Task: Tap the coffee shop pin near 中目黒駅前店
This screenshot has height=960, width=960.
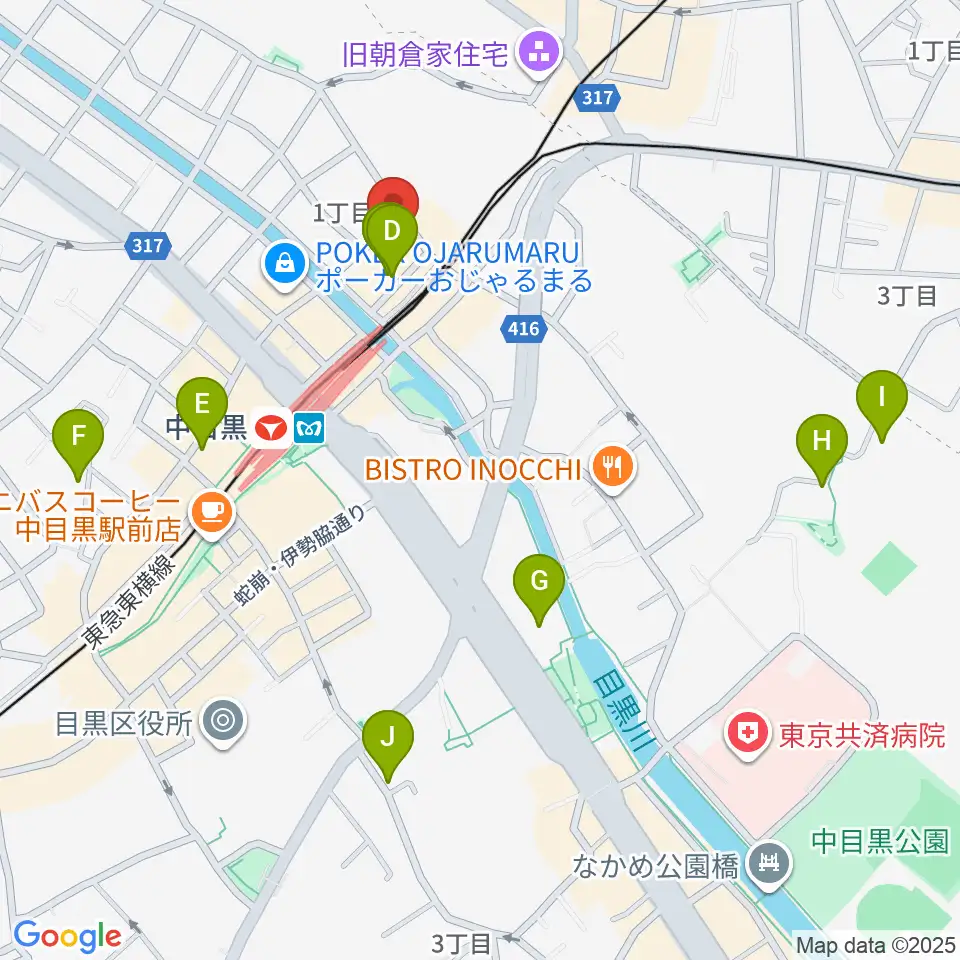Action: 212,514
